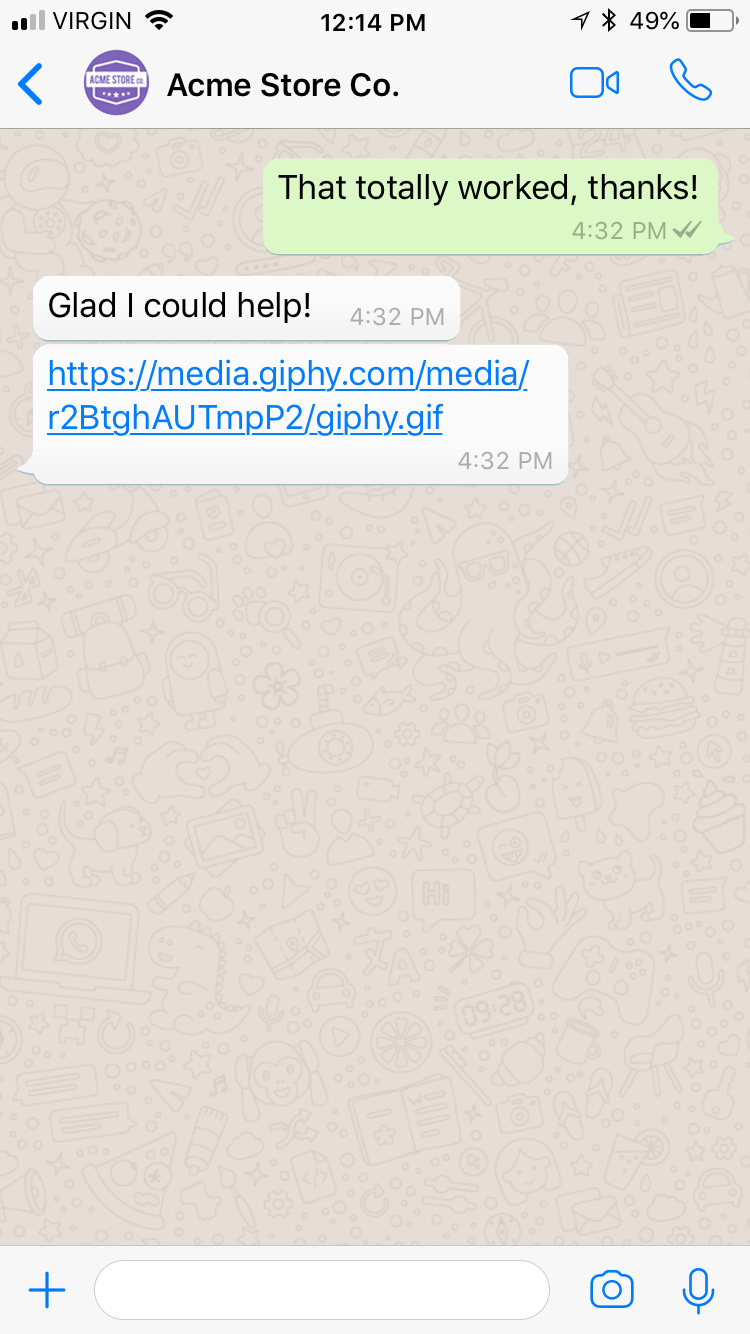Tap the microphone to record voice message
Image resolution: width=750 pixels, height=1334 pixels.
(x=698, y=1290)
